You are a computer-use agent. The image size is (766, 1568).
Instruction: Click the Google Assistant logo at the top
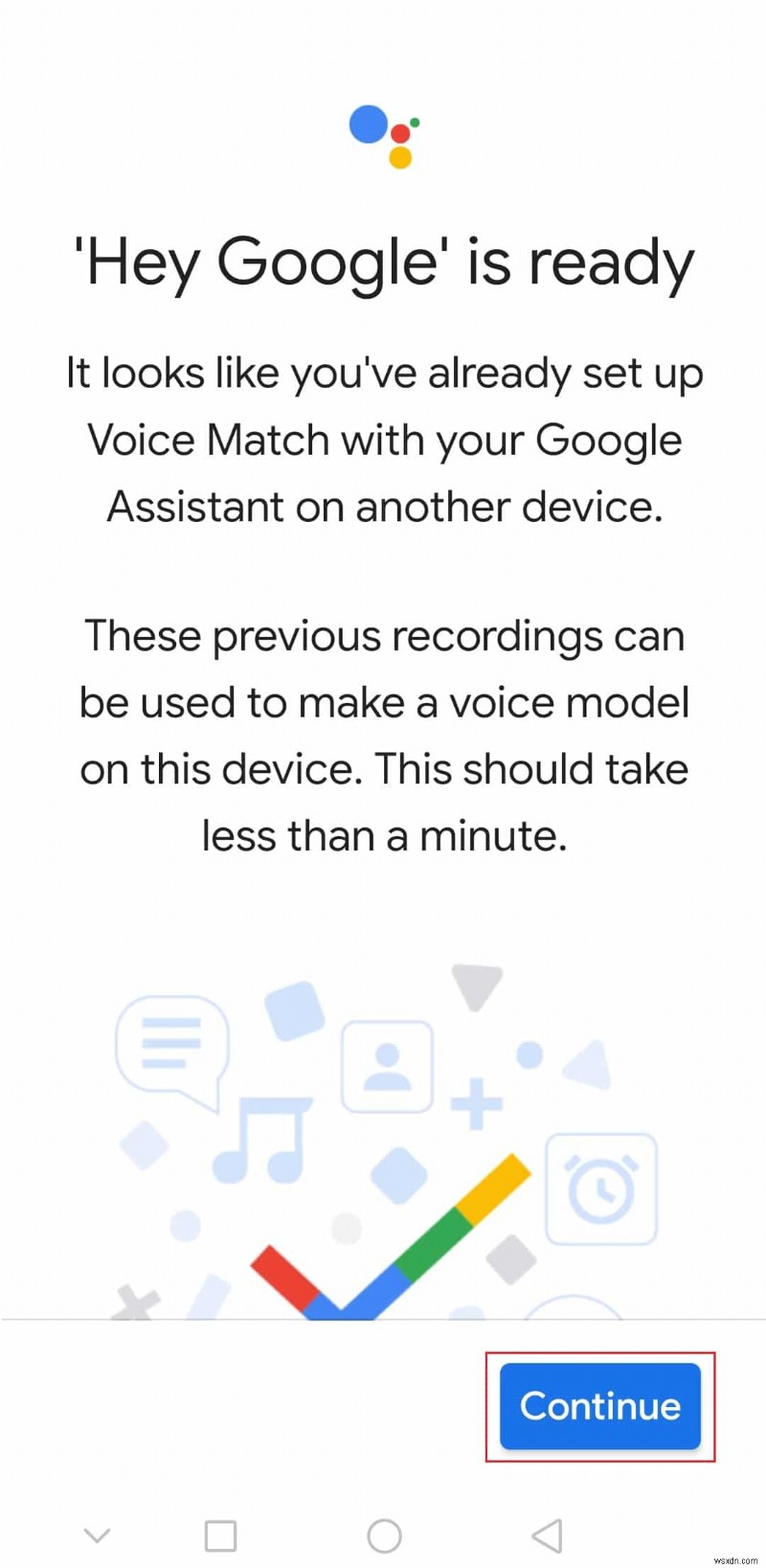coord(383,134)
